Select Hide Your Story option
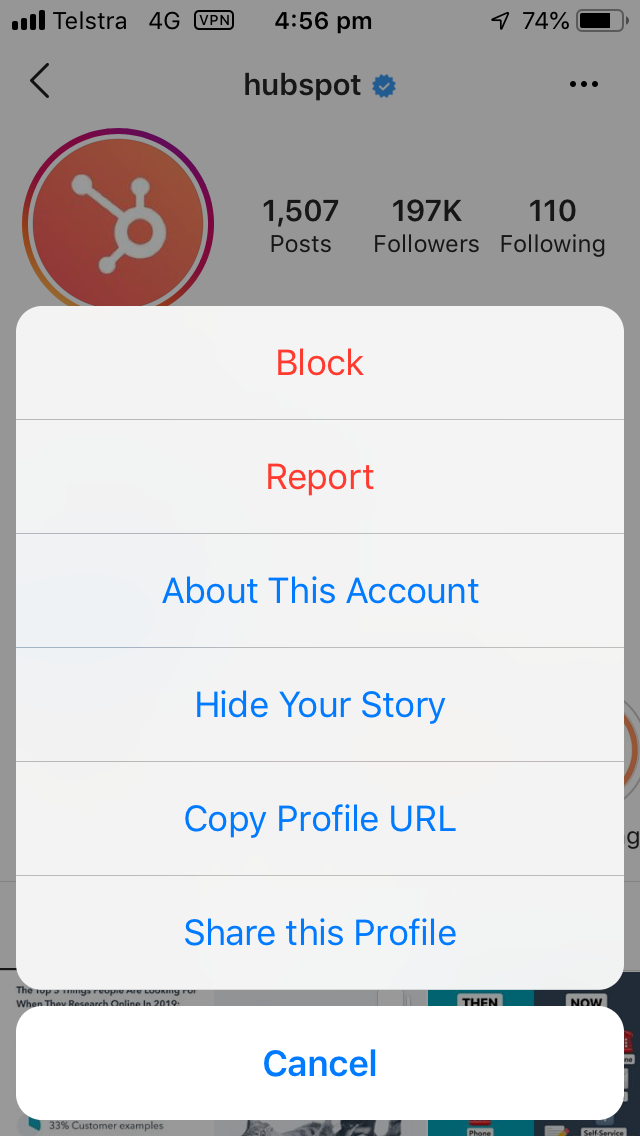The height and width of the screenshot is (1136, 640). (x=320, y=705)
